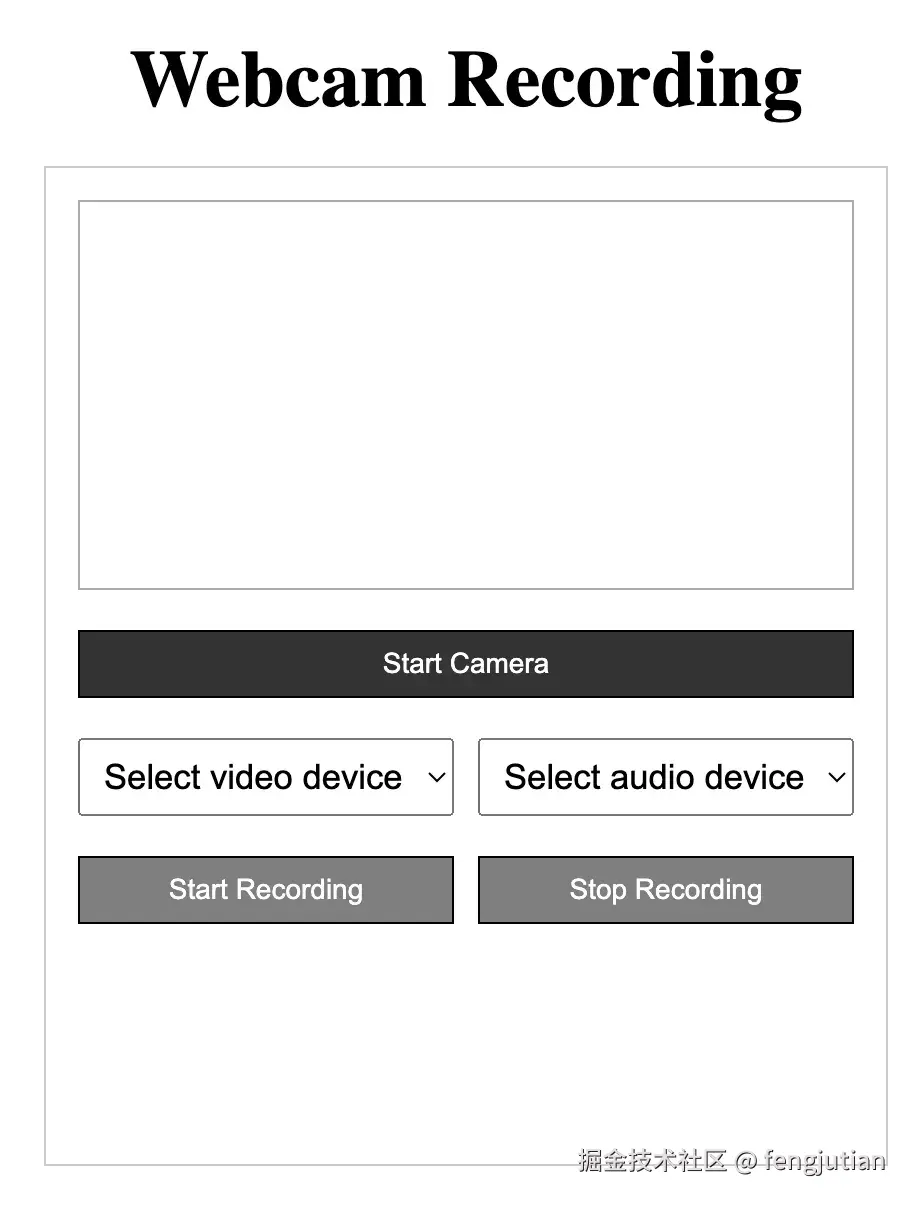The width and height of the screenshot is (916, 1206).
Task: Tap the Start Camera button
Action: (465, 663)
